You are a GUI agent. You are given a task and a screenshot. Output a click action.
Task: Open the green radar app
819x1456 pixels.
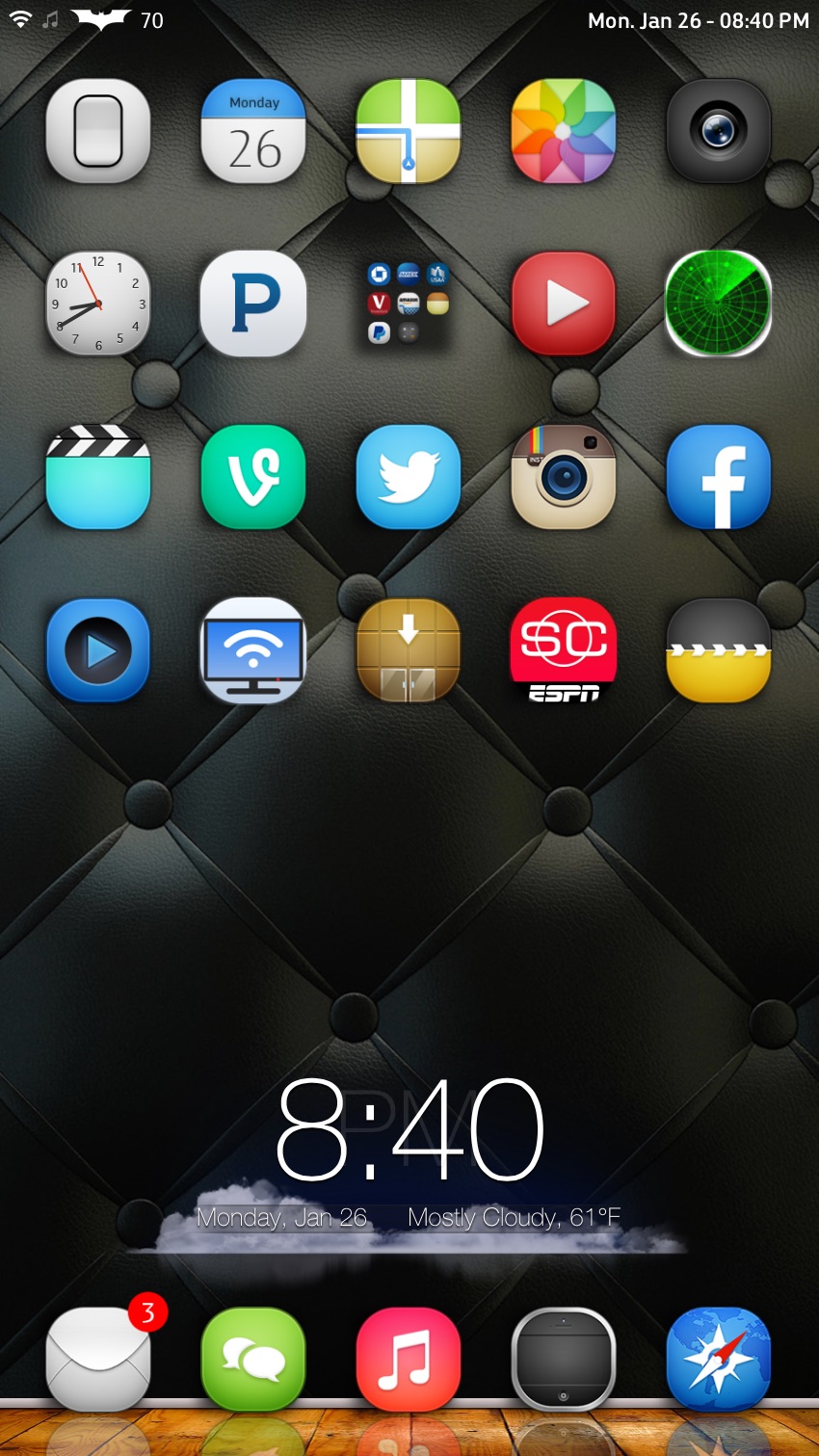(719, 304)
